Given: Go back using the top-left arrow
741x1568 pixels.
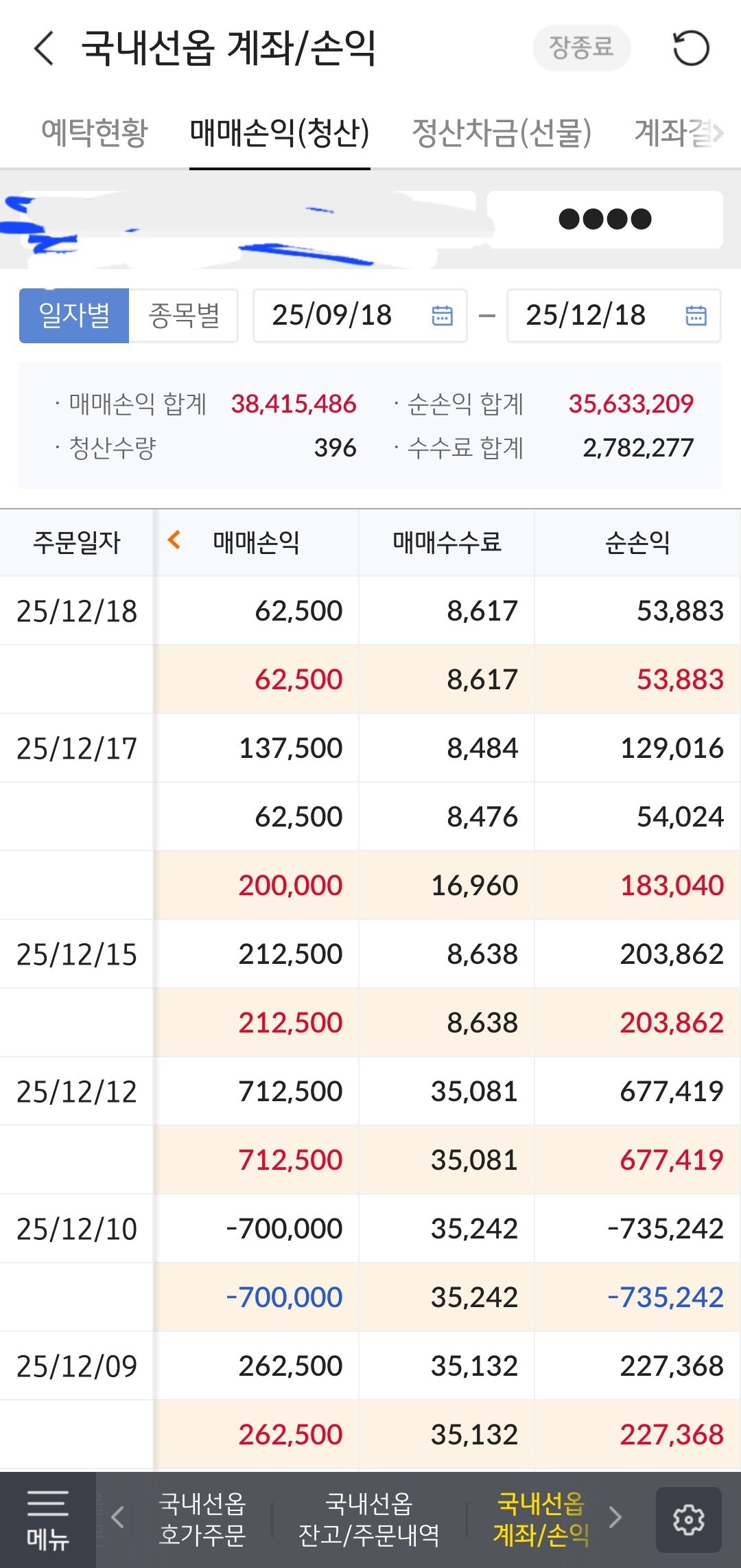Looking at the screenshot, I should [x=44, y=48].
